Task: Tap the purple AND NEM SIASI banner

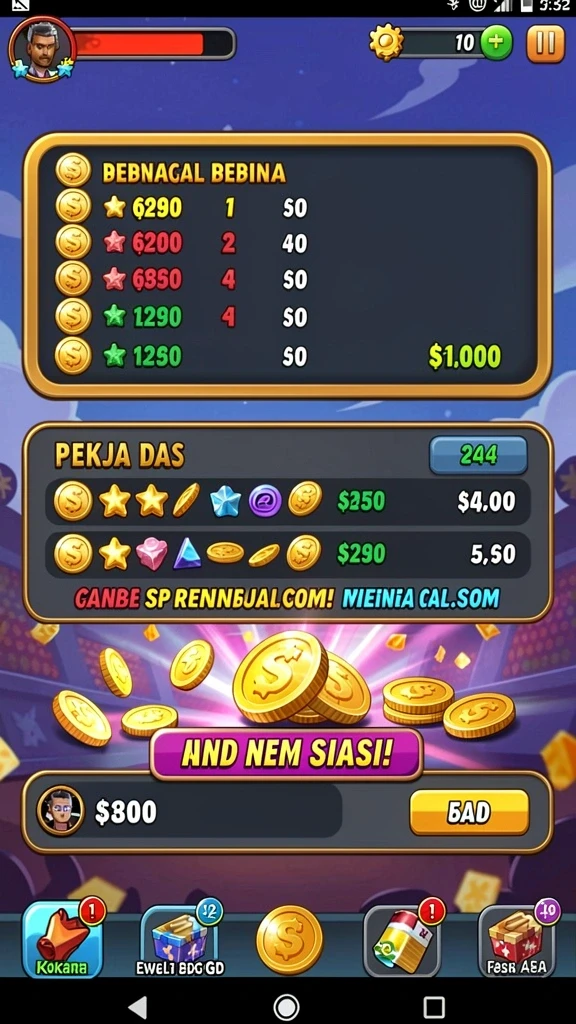Action: [286, 754]
